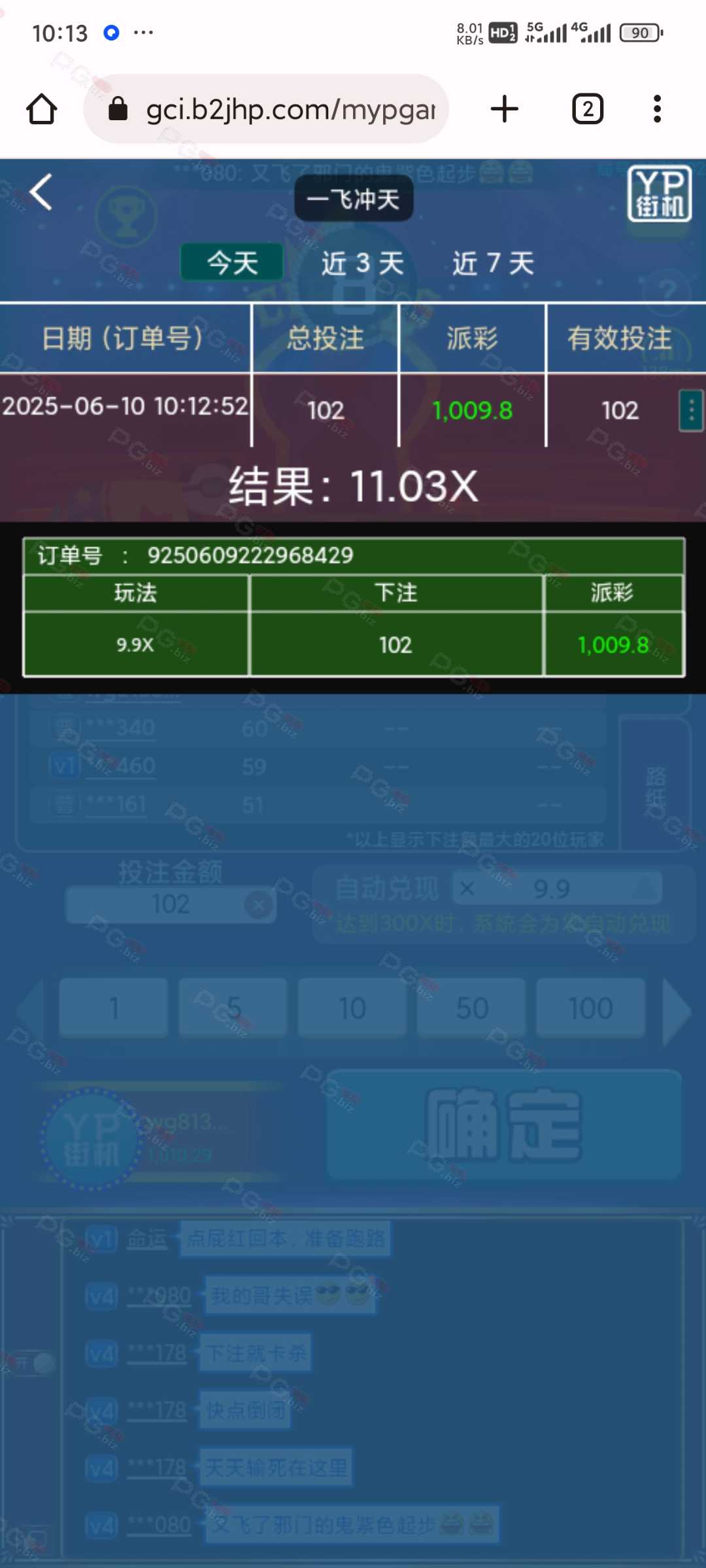Tap the gci.b2jhp.com address bar

pos(266,109)
